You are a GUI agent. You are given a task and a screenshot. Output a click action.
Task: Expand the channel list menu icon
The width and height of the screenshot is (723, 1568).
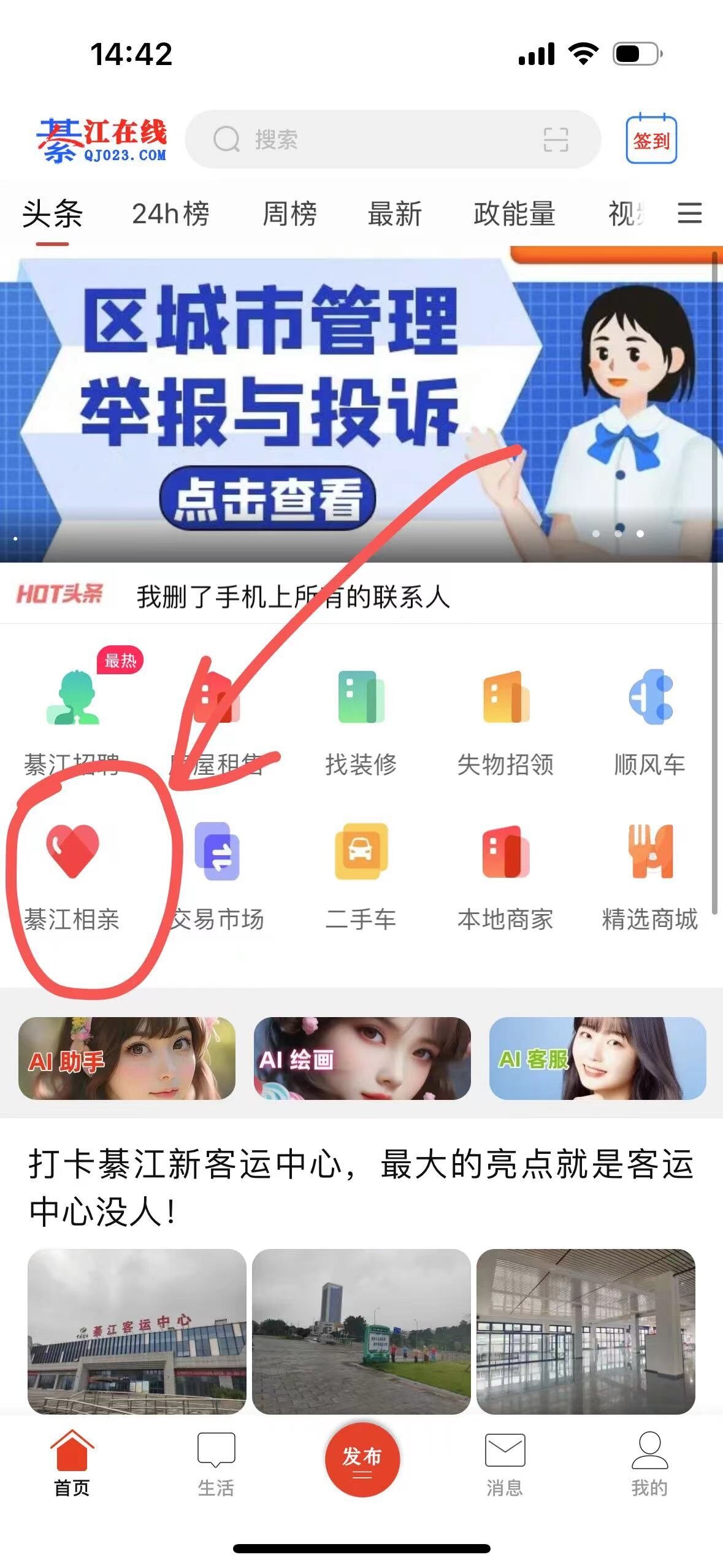coord(689,213)
